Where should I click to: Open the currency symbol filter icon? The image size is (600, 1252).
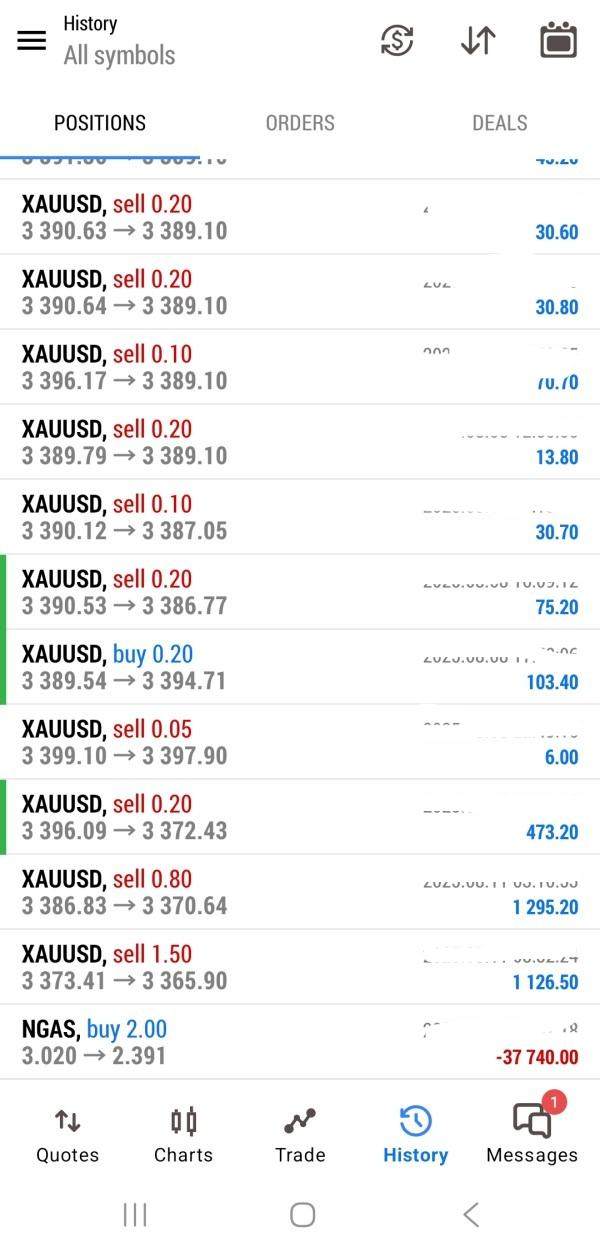(397, 41)
